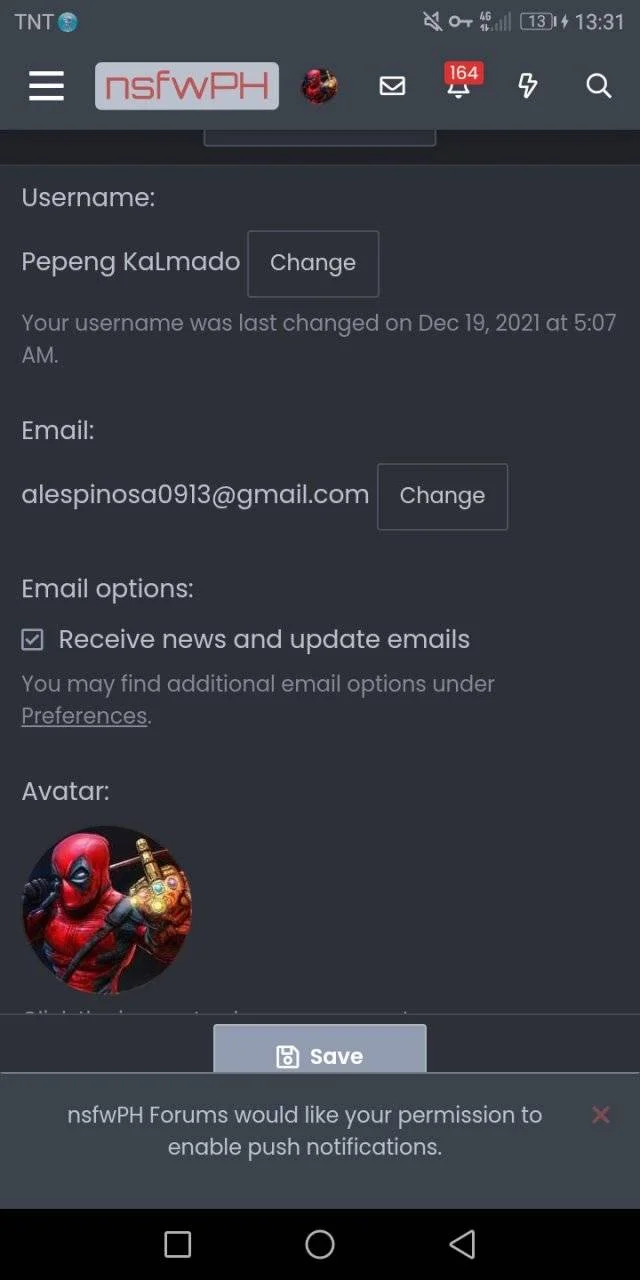Open the What's new lightning icon

[x=528, y=87]
